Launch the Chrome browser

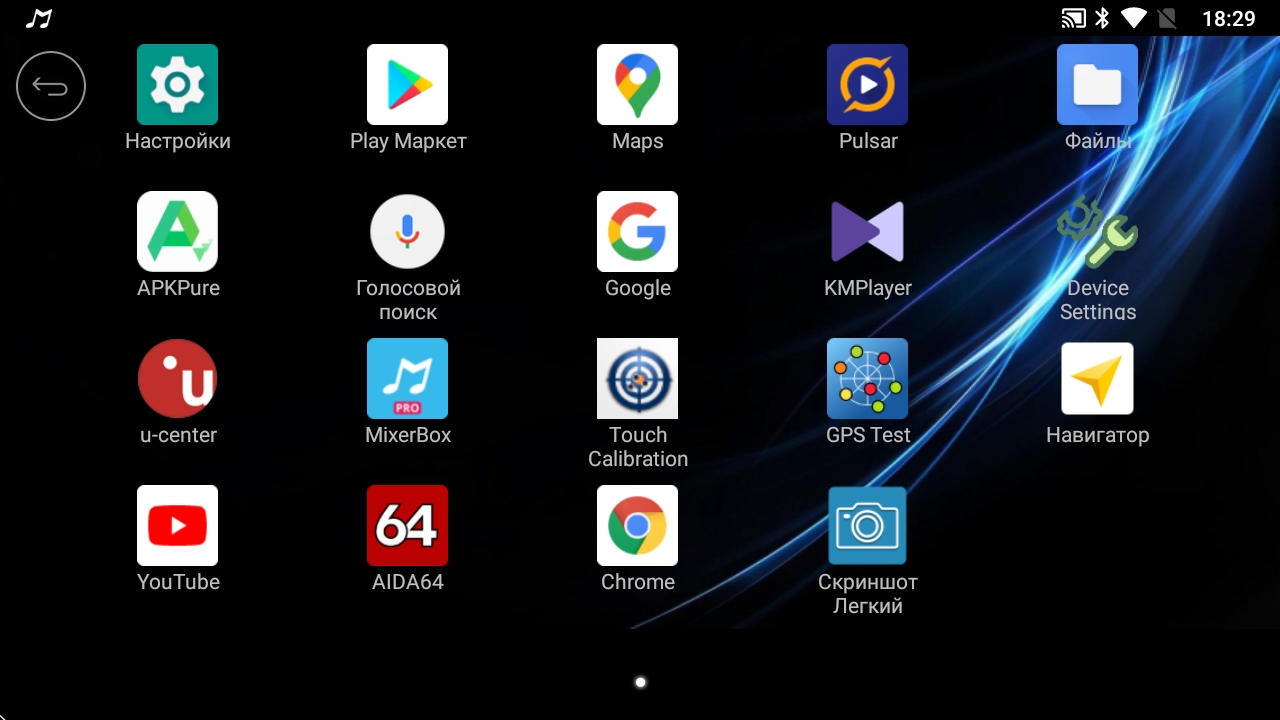point(637,526)
